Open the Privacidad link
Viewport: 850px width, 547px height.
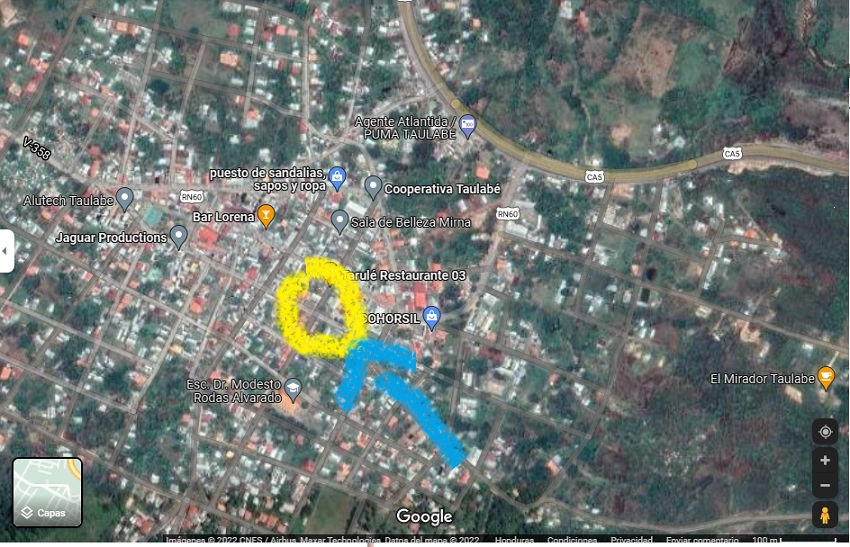[x=631, y=540]
